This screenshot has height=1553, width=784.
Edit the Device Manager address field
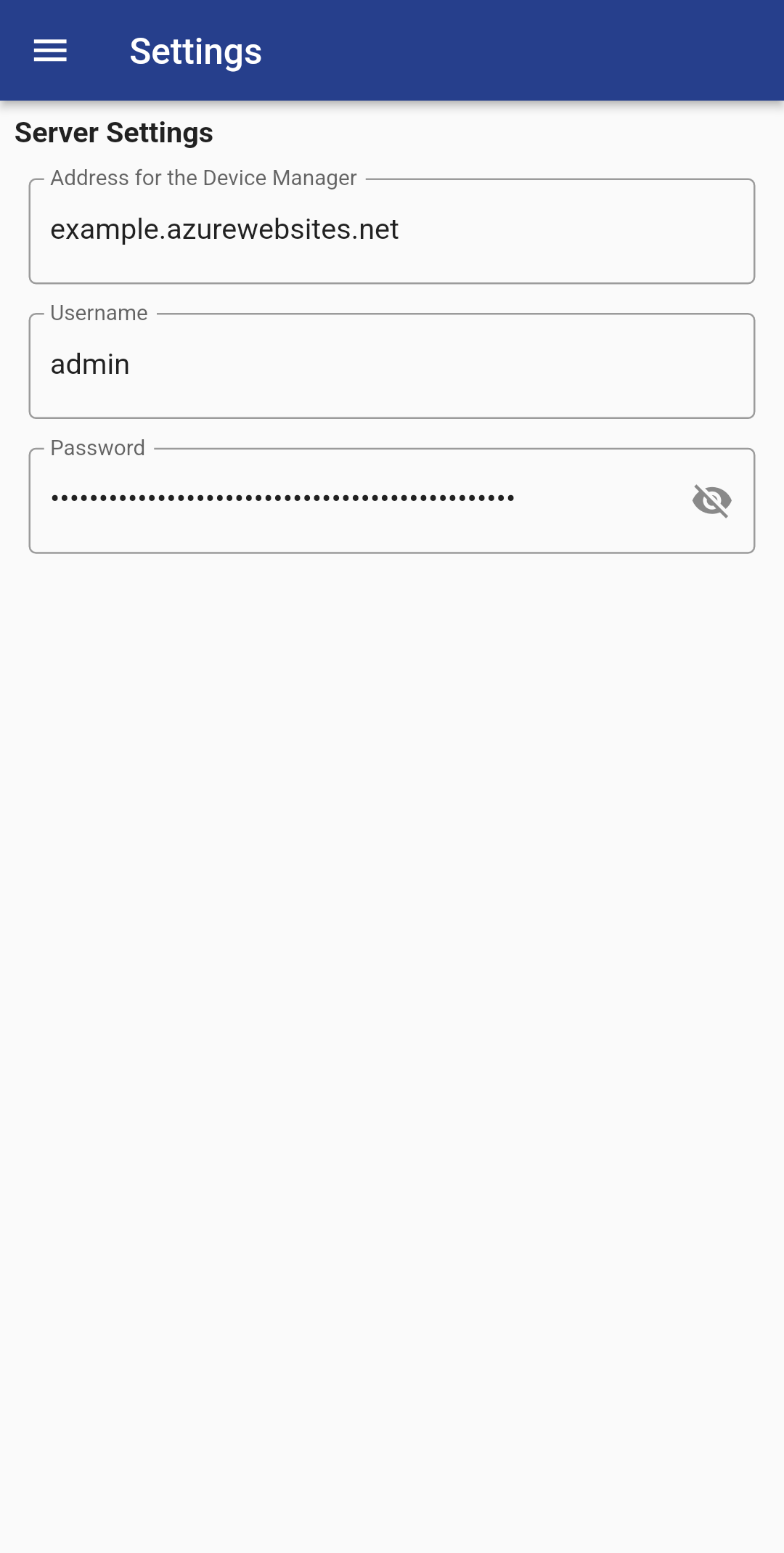pyautogui.click(x=392, y=231)
